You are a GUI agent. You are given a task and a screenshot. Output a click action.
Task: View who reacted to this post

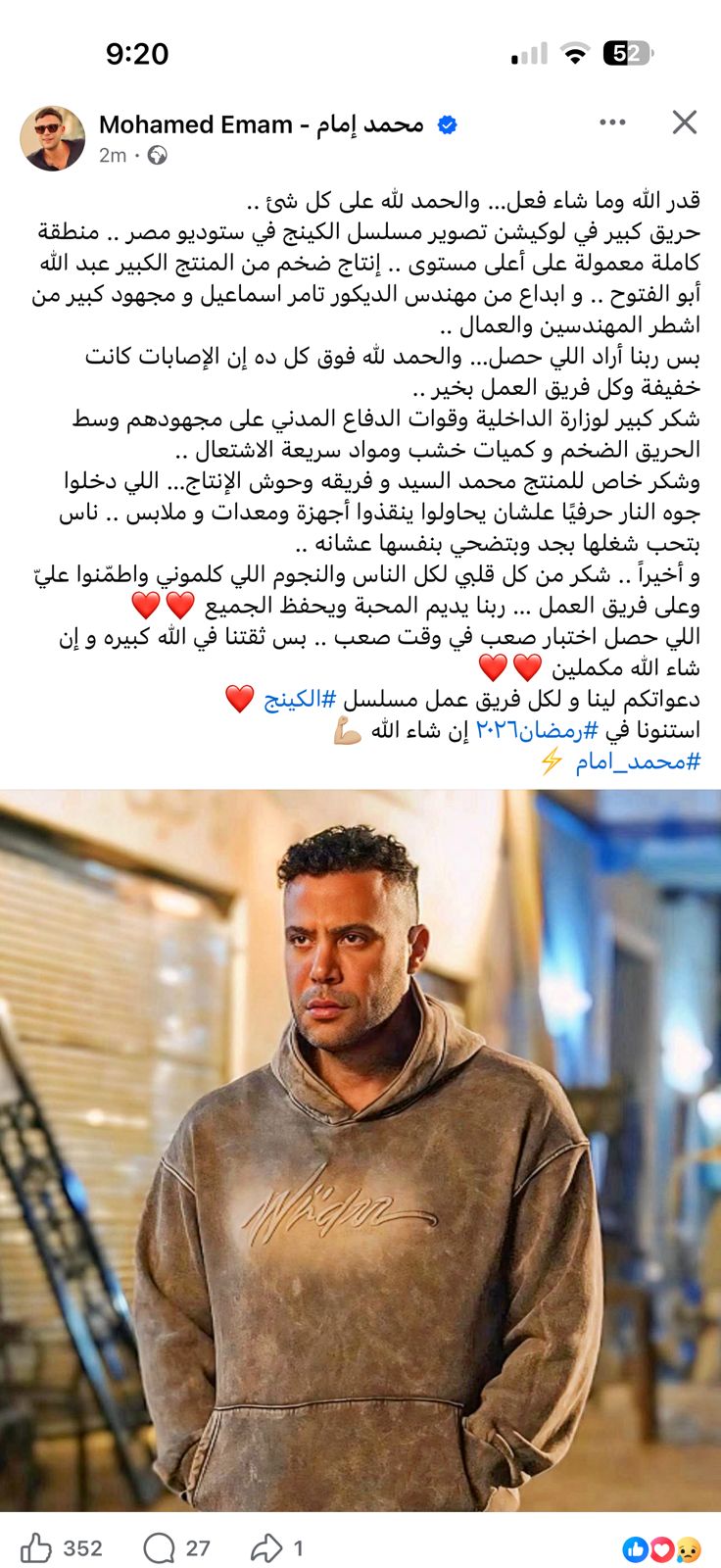pos(662,1548)
